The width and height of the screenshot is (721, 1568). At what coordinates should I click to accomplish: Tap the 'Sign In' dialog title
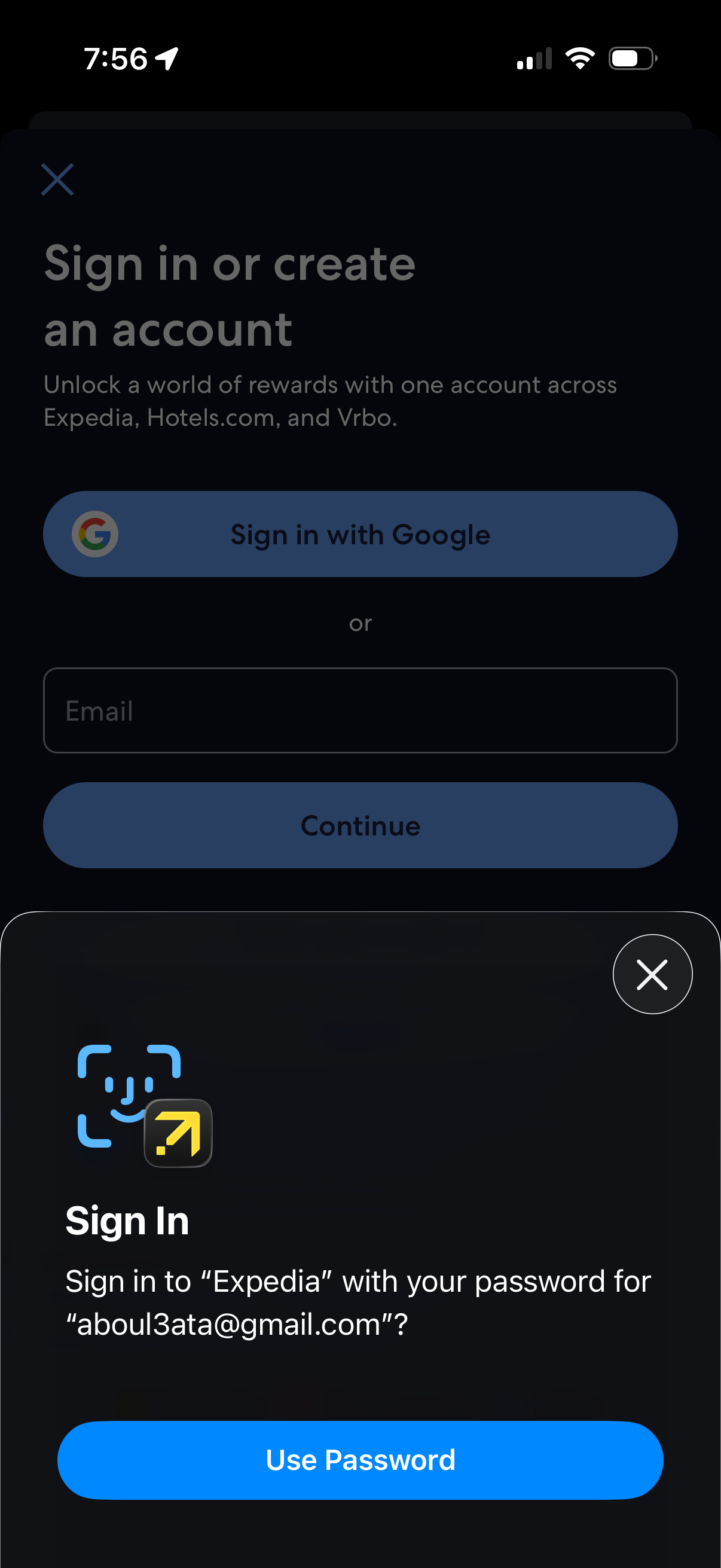pyautogui.click(x=127, y=1221)
